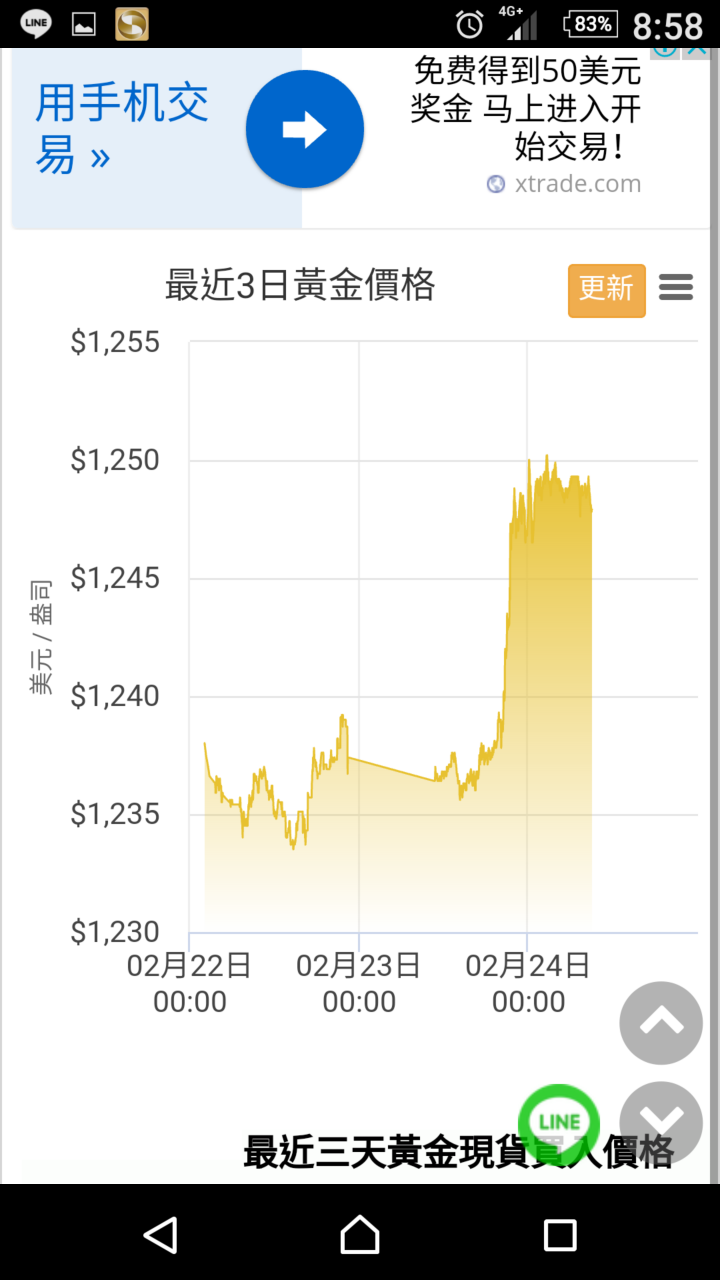Open the chart hamburger menu
This screenshot has width=720, height=1280.
[677, 288]
